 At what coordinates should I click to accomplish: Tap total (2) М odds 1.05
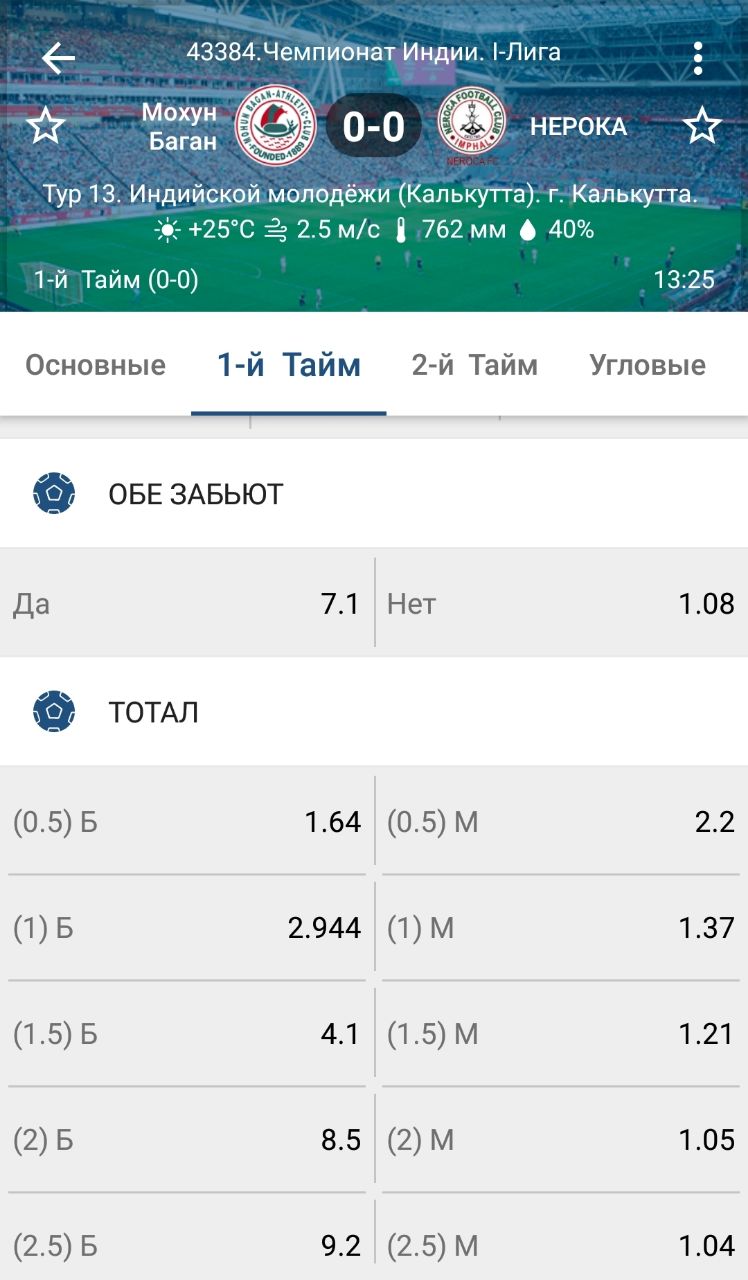[561, 1140]
